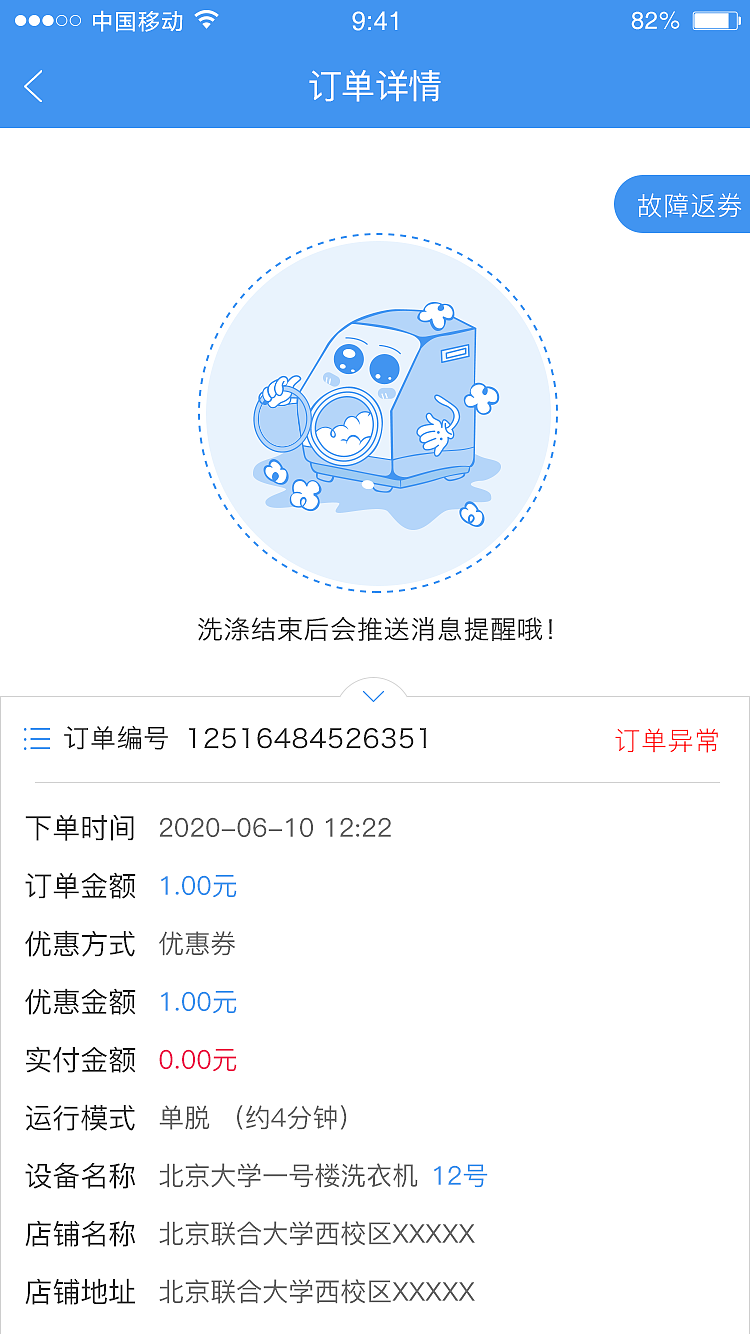
Task: Click the order list icon beside 订单编号
Action: [x=37, y=739]
